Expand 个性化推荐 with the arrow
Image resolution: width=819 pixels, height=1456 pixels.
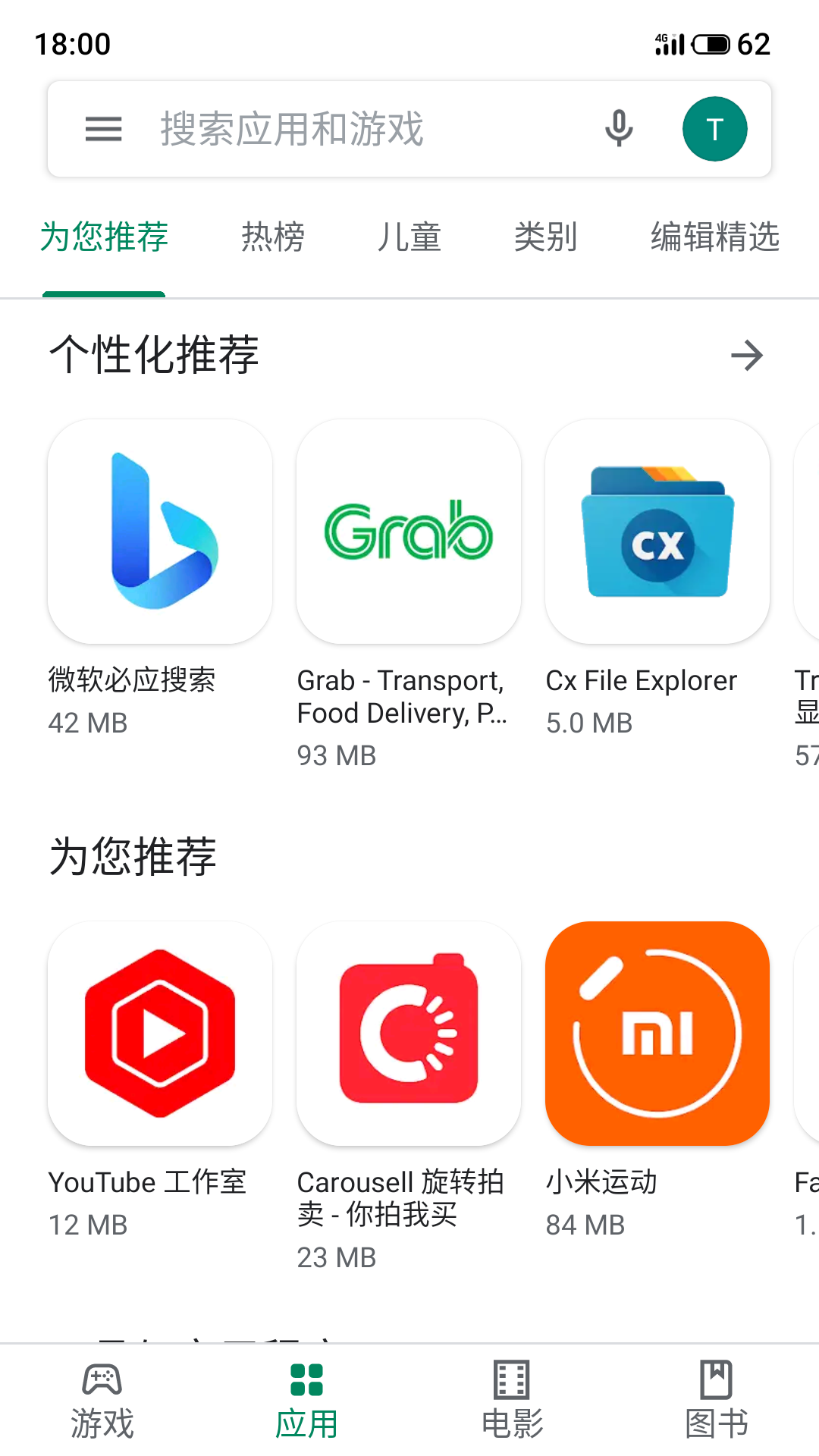point(746,355)
